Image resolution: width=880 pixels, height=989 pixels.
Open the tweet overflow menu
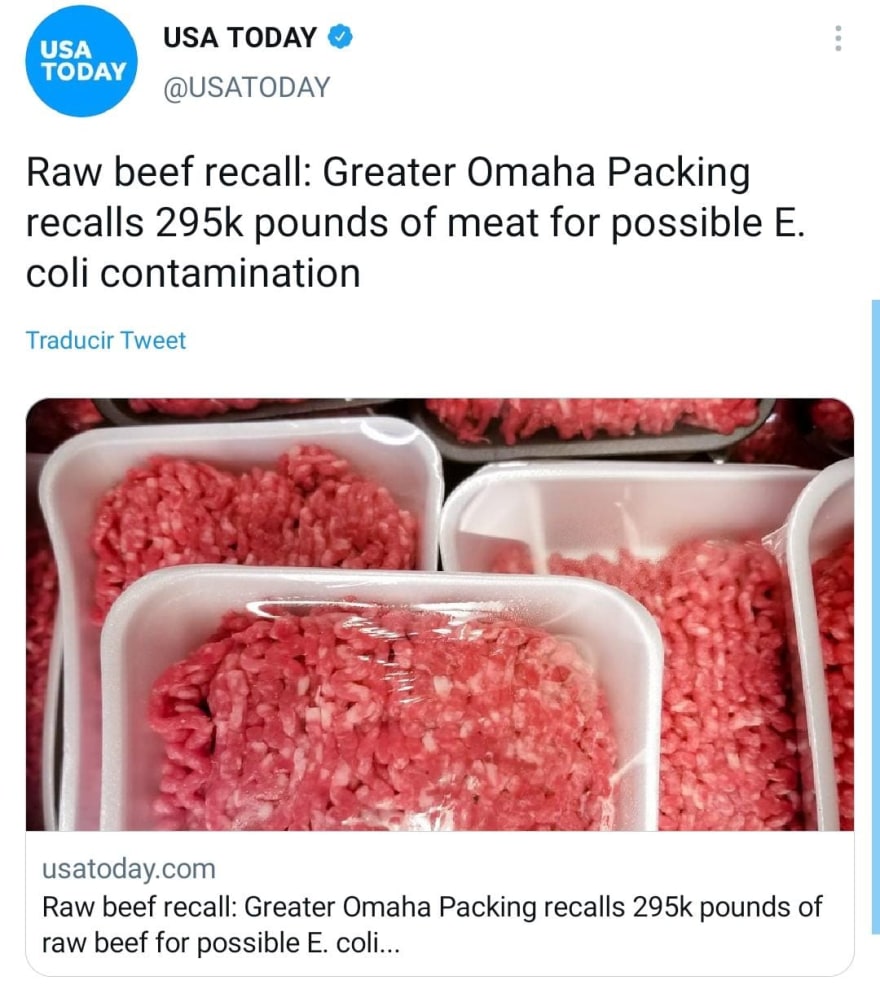point(837,39)
